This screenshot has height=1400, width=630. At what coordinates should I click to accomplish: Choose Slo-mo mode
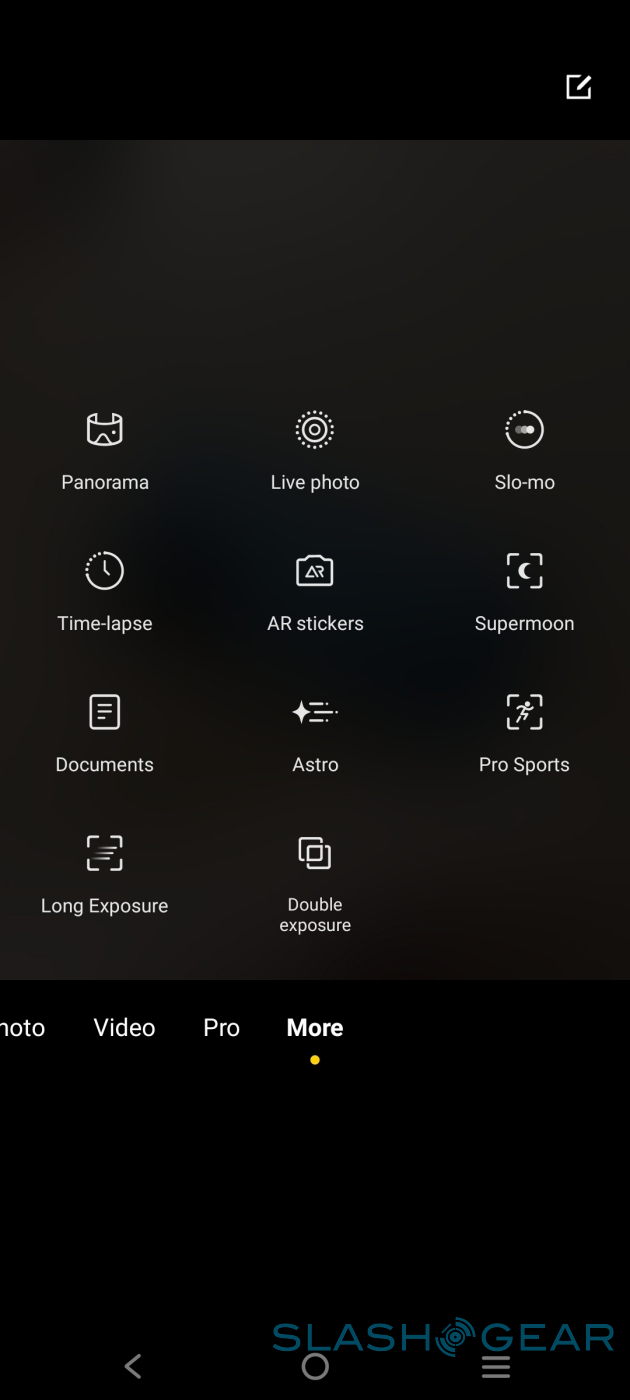click(524, 430)
